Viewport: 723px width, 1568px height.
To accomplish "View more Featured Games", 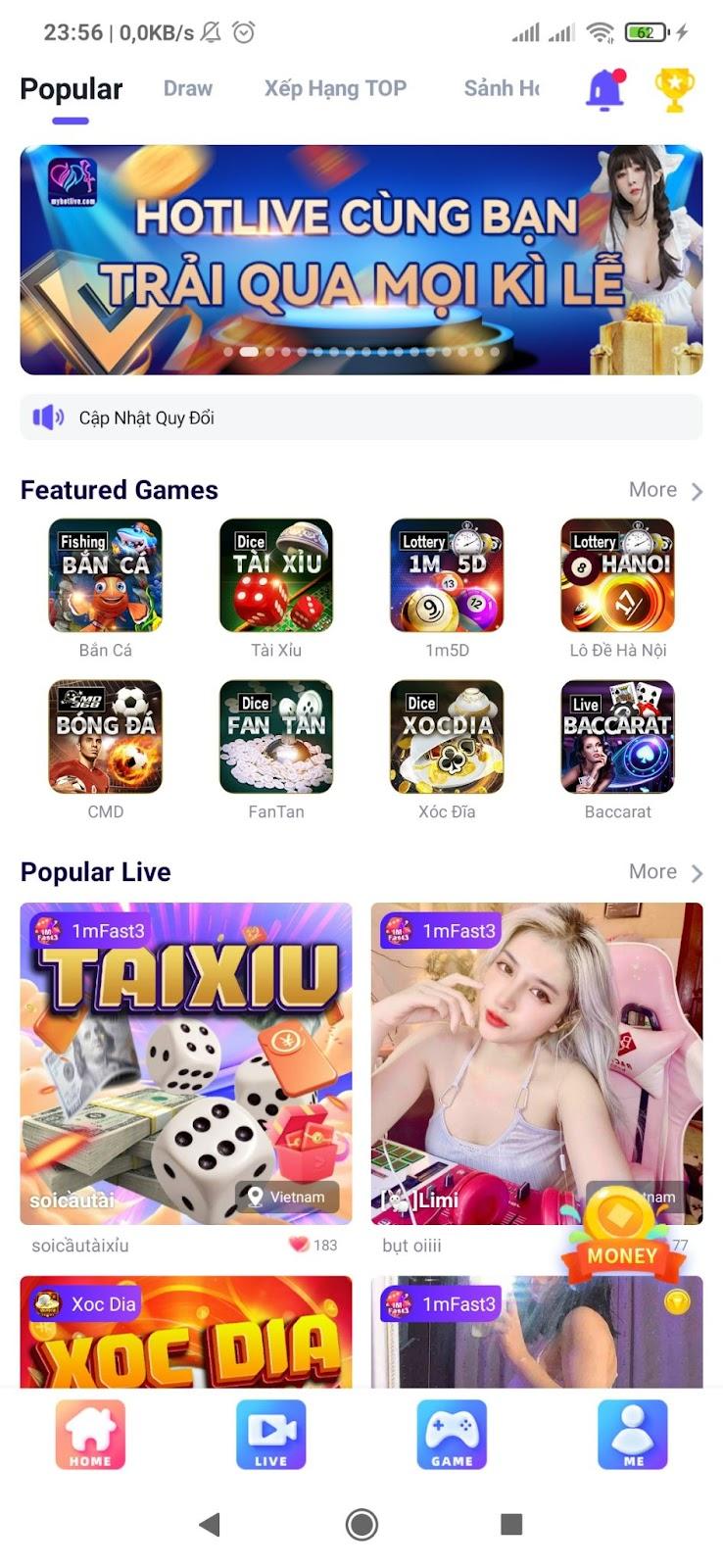I will [x=665, y=490].
